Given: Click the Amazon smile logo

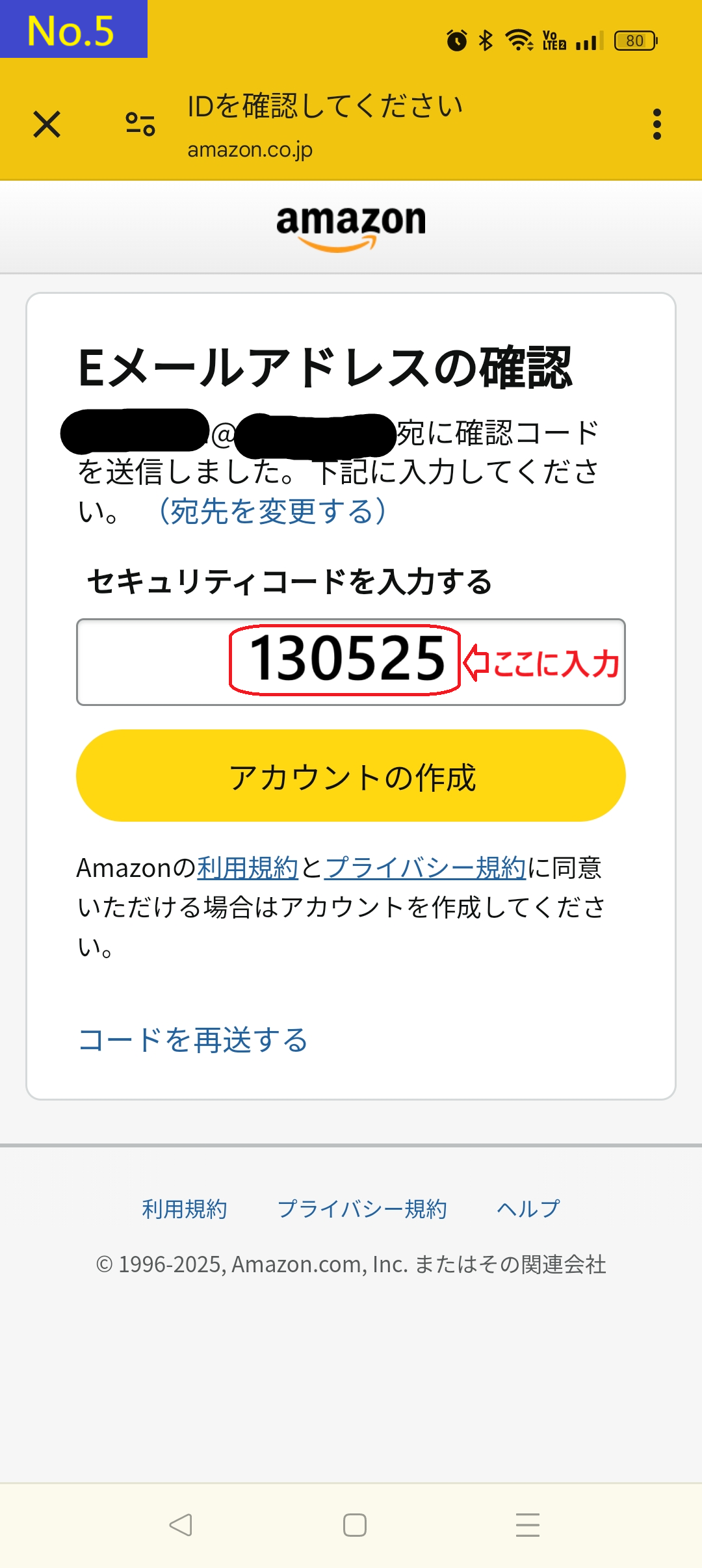Looking at the screenshot, I should pyautogui.click(x=351, y=227).
